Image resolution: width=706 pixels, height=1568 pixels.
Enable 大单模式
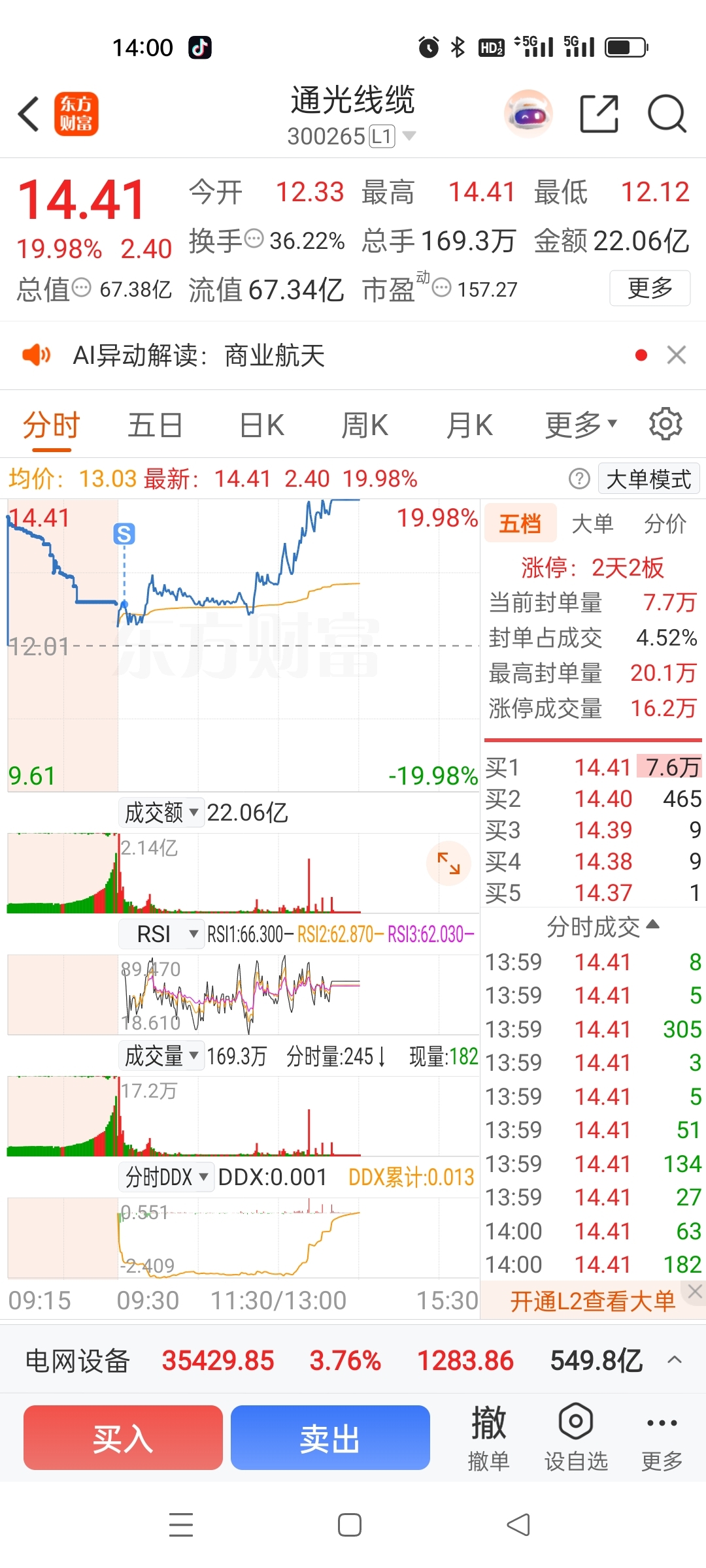point(648,479)
